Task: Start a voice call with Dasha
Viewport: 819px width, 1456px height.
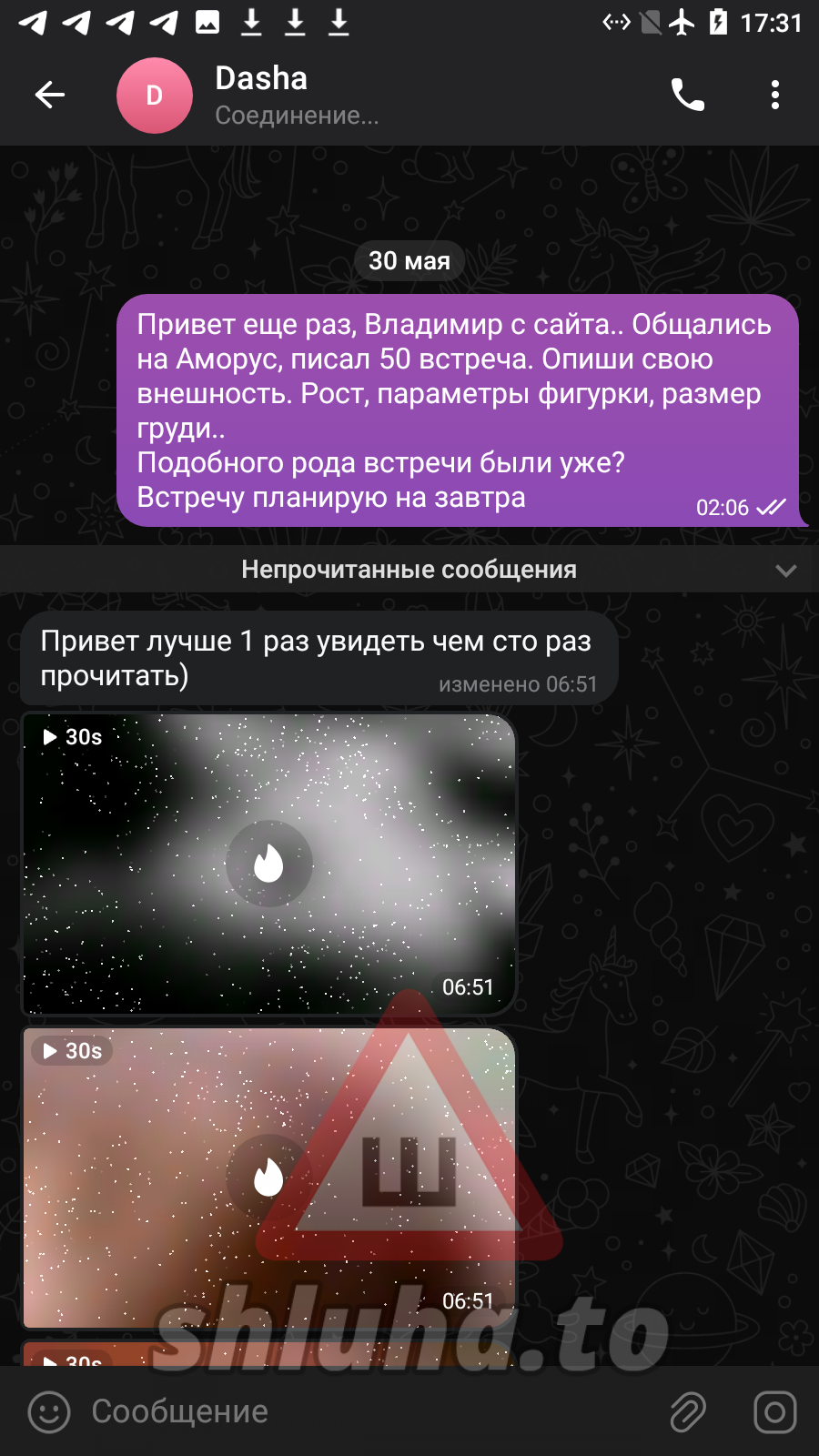Action: click(687, 95)
